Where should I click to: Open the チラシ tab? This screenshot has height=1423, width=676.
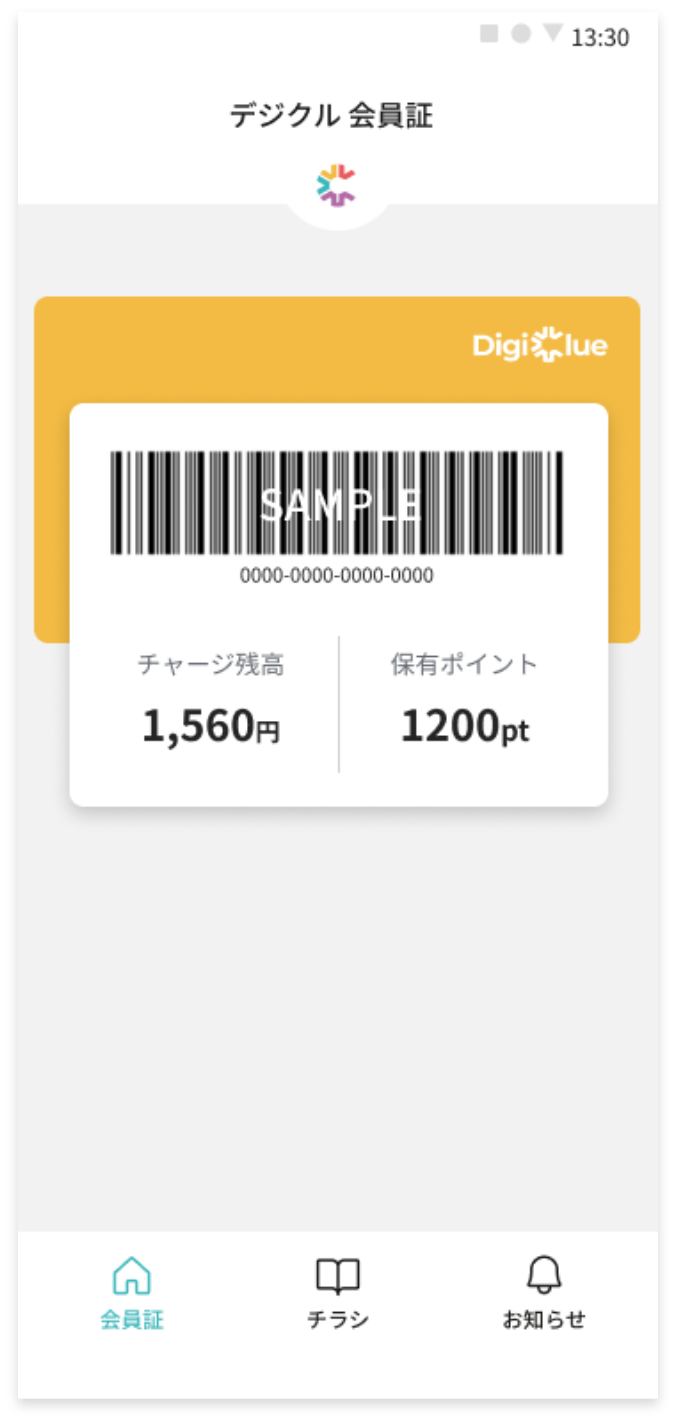(338, 1294)
